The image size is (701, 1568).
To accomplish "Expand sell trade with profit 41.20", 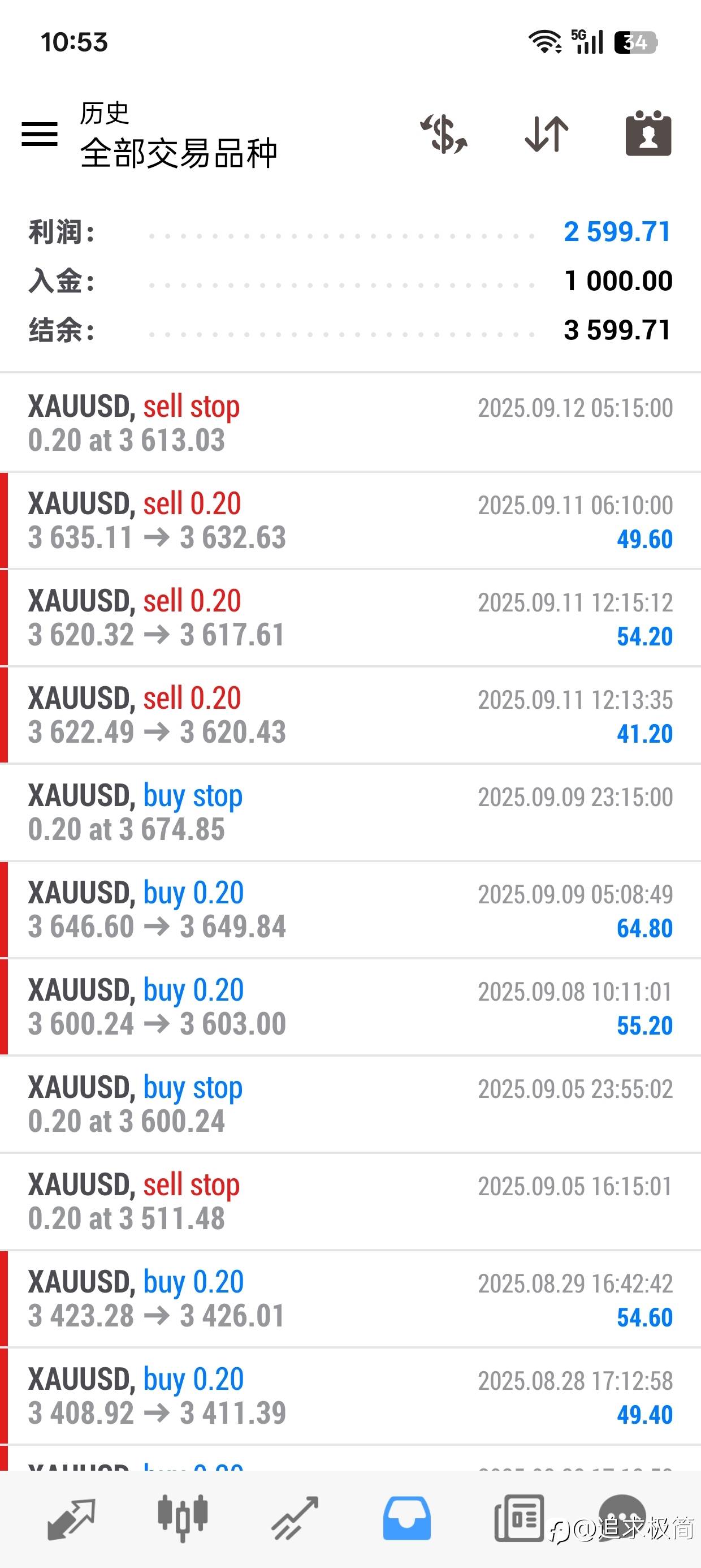I will pos(350,715).
